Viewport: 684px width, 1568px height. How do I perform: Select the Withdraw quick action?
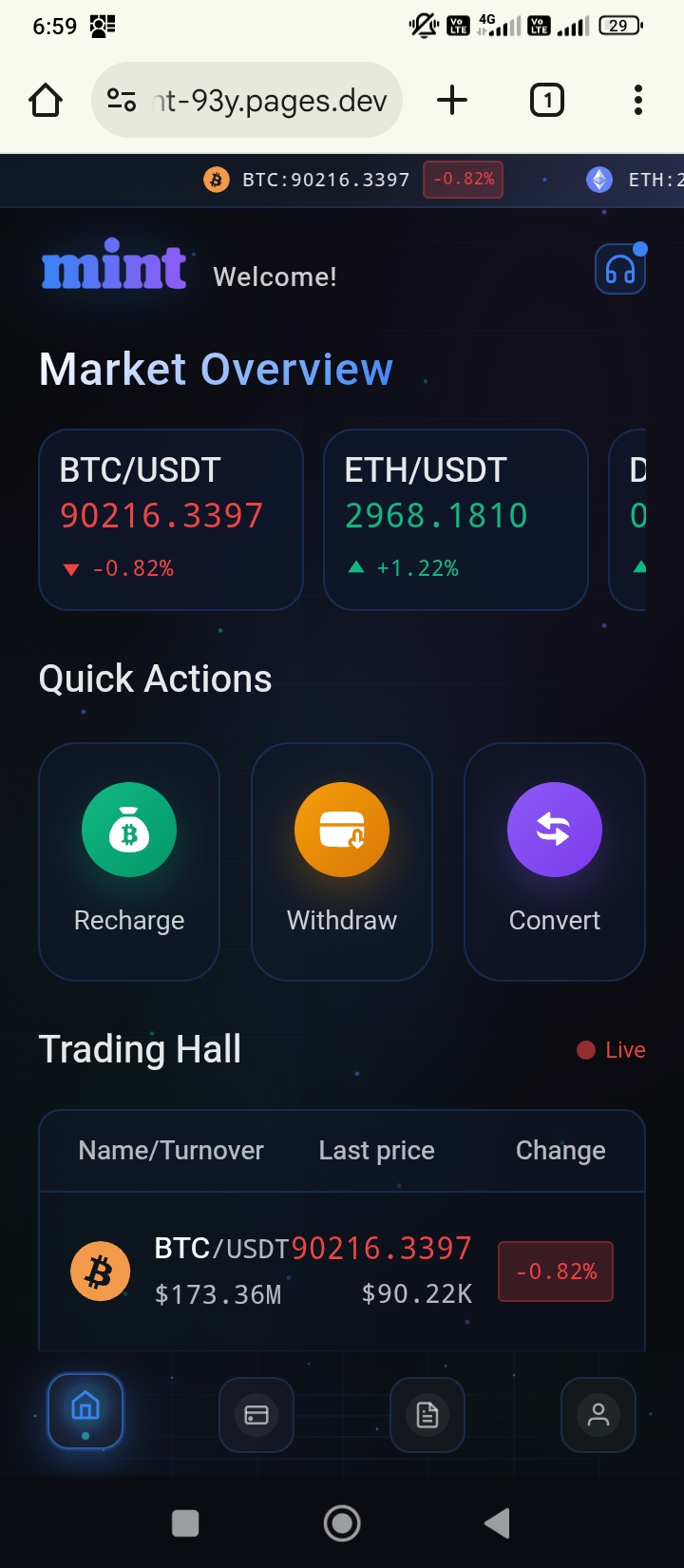342,860
